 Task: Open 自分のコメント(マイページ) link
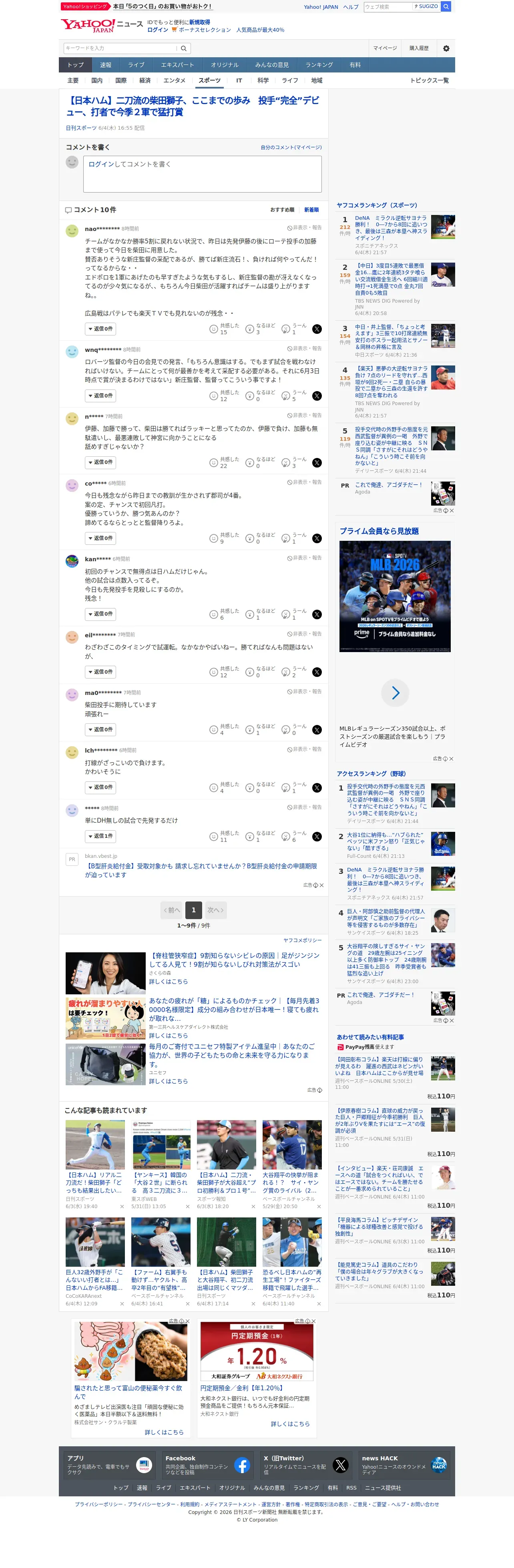291,147
